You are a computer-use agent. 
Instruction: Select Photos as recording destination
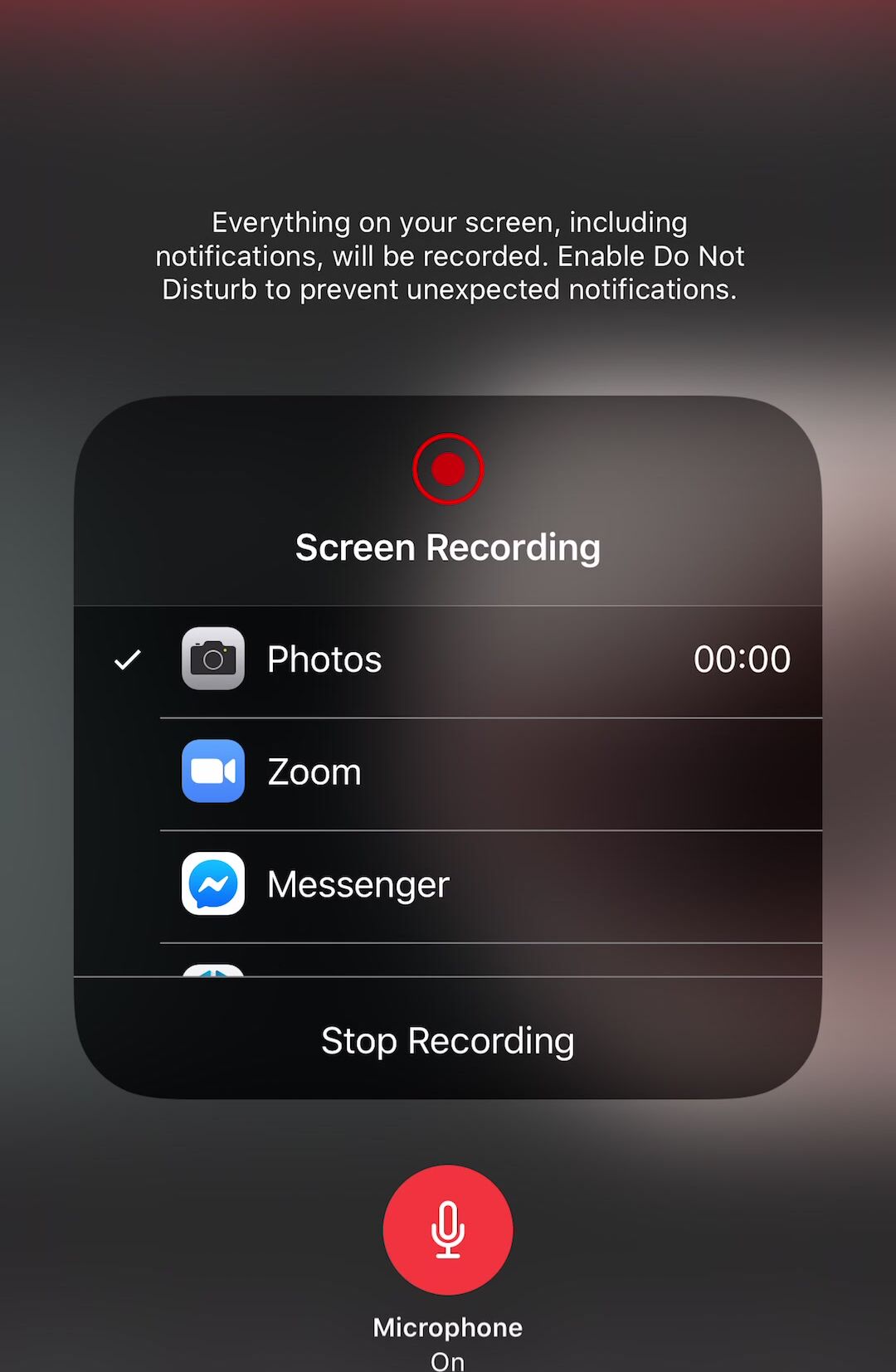pyautogui.click(x=448, y=660)
